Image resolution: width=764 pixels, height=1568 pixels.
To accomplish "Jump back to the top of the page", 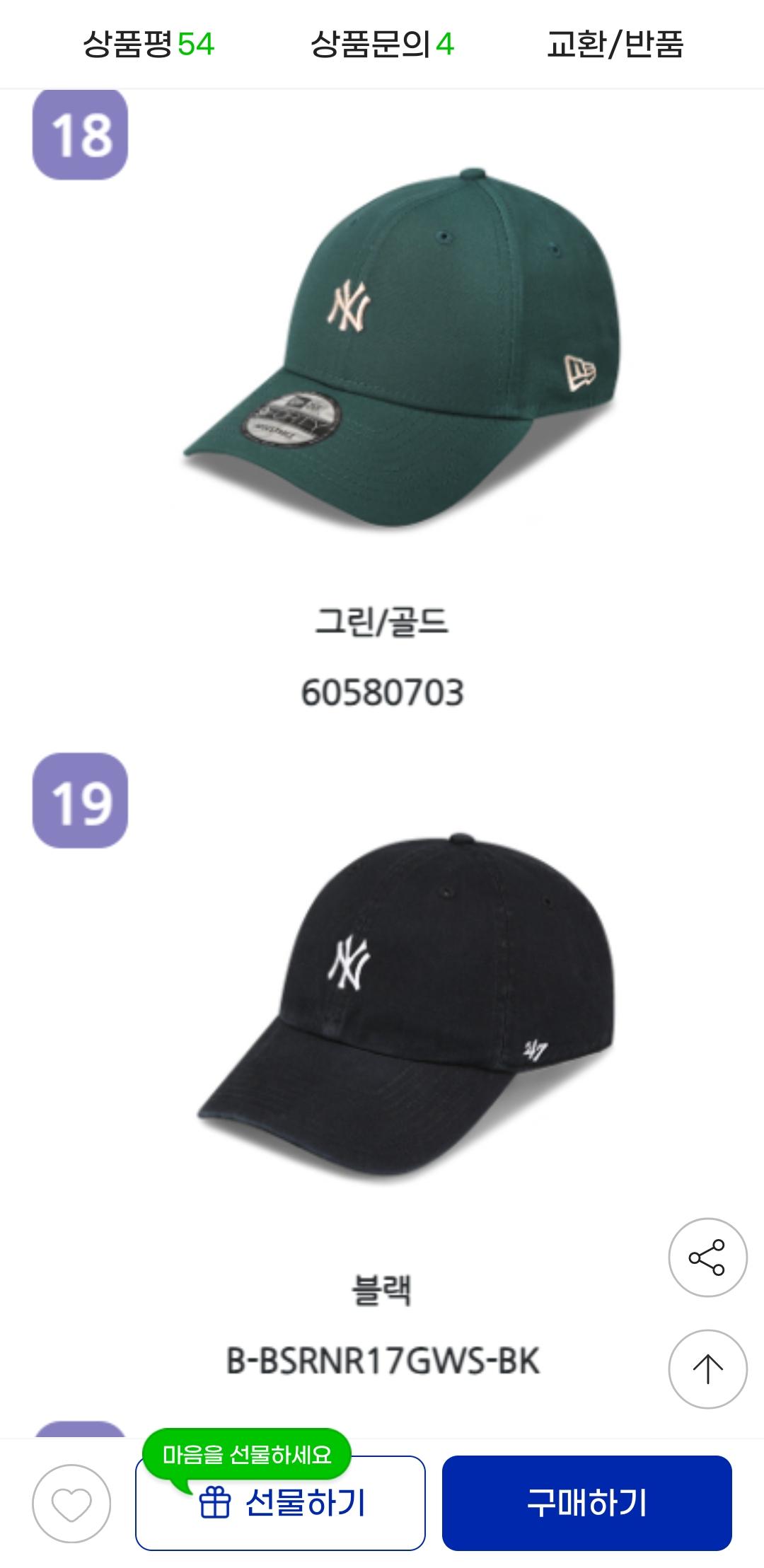I will [x=707, y=1369].
